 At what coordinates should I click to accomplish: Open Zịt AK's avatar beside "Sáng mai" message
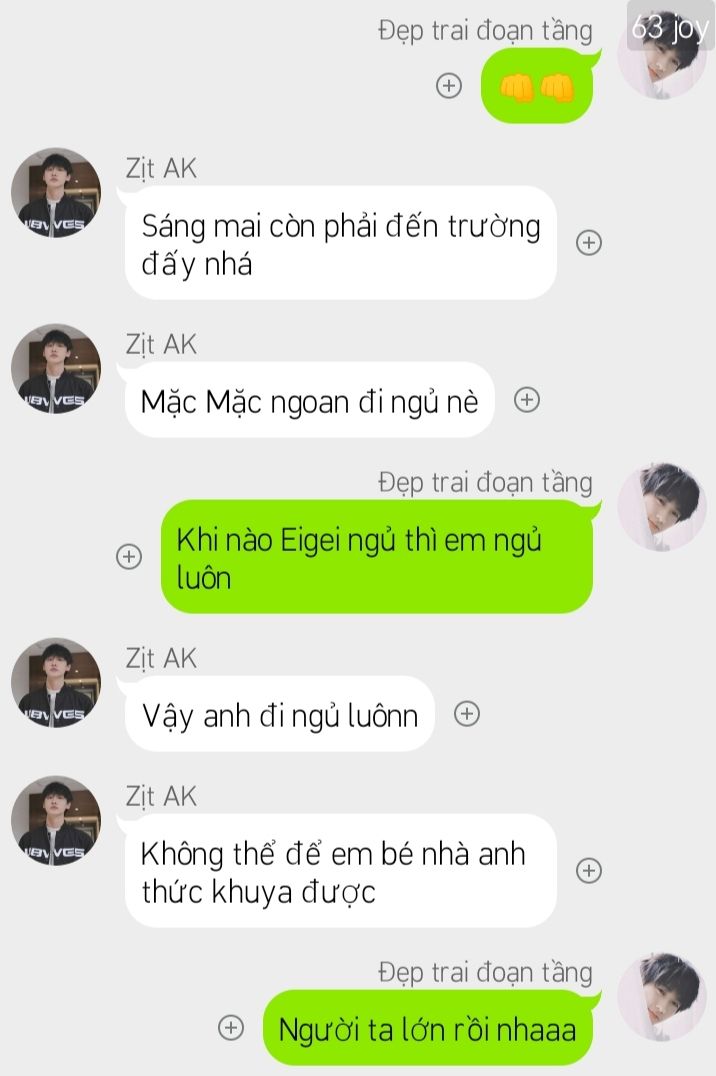click(x=56, y=193)
